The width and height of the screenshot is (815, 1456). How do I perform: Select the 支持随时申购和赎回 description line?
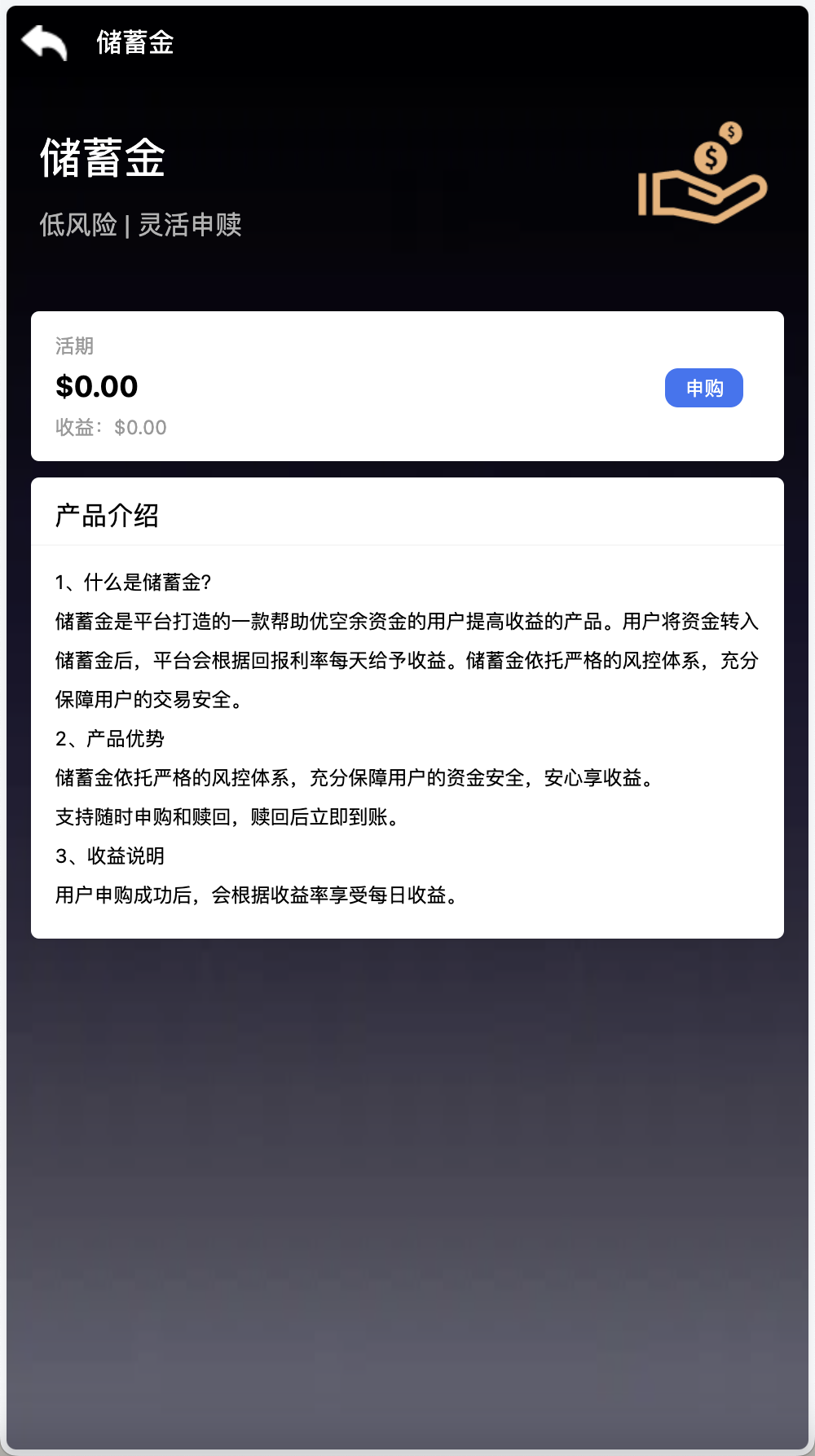point(227,817)
